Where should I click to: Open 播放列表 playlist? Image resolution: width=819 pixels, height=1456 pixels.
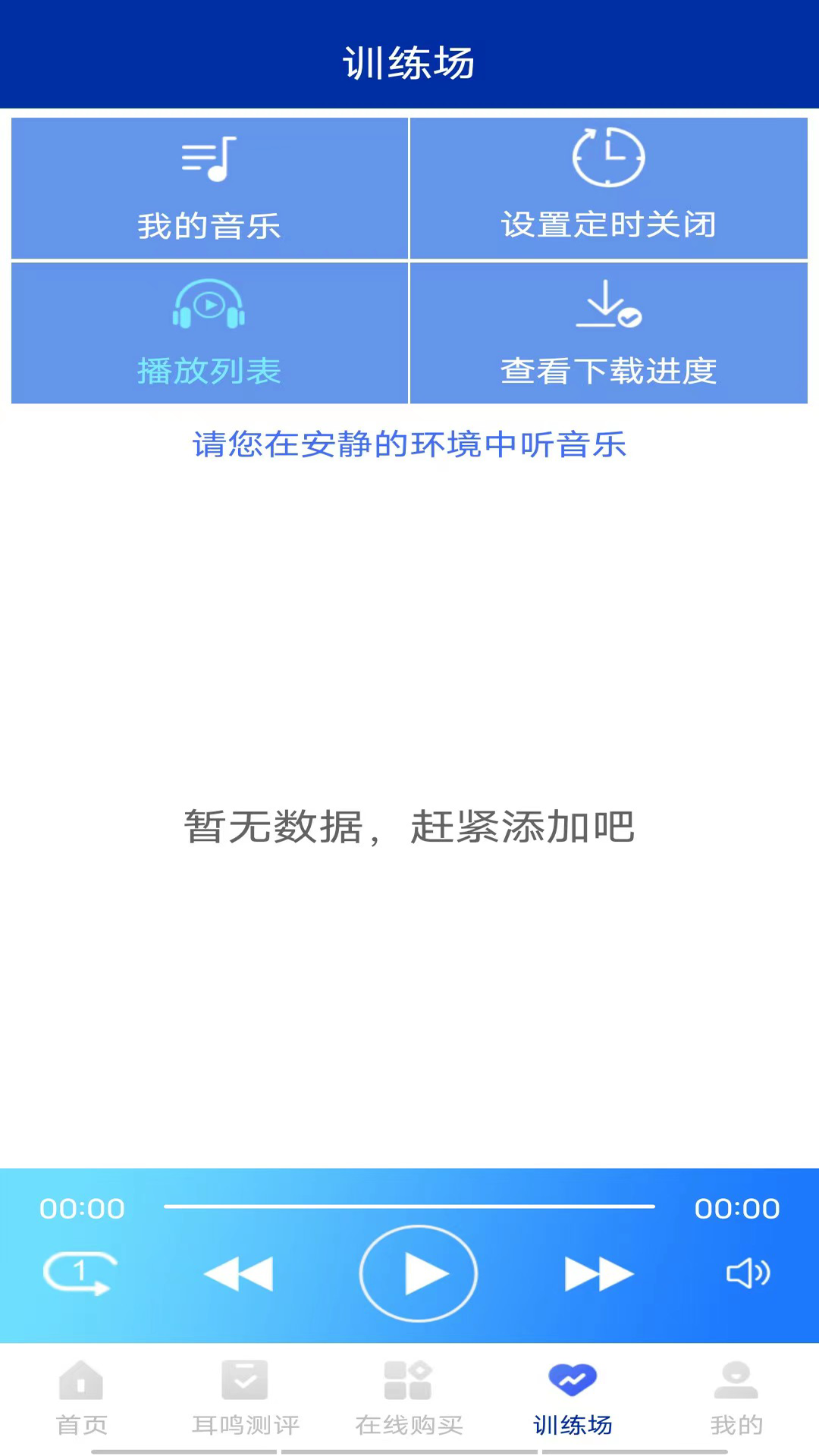click(x=209, y=333)
